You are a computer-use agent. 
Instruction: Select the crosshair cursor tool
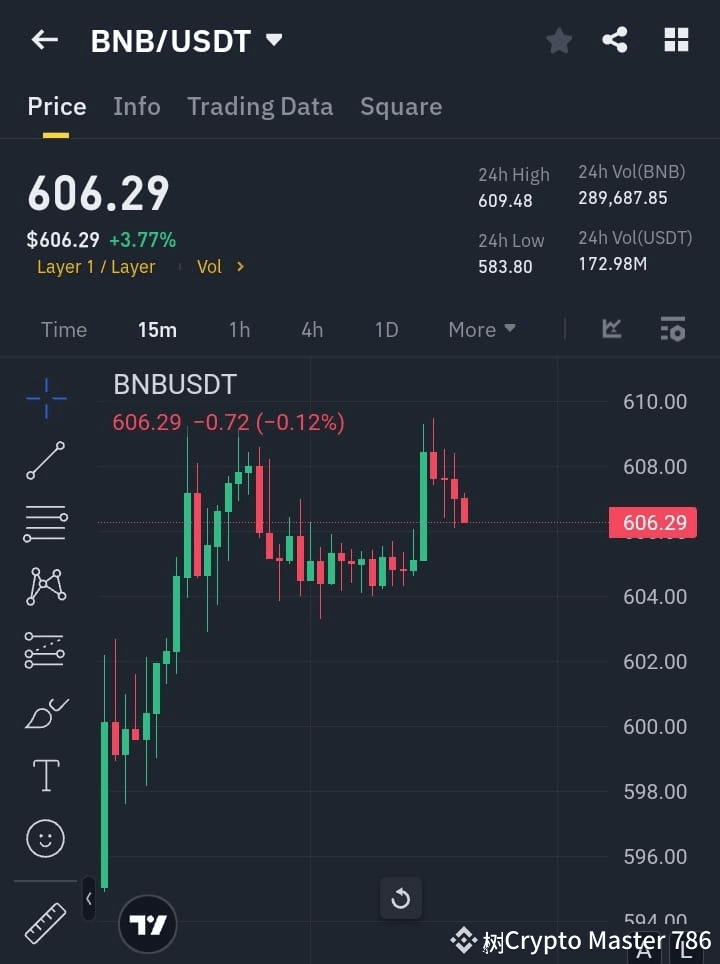(x=44, y=399)
